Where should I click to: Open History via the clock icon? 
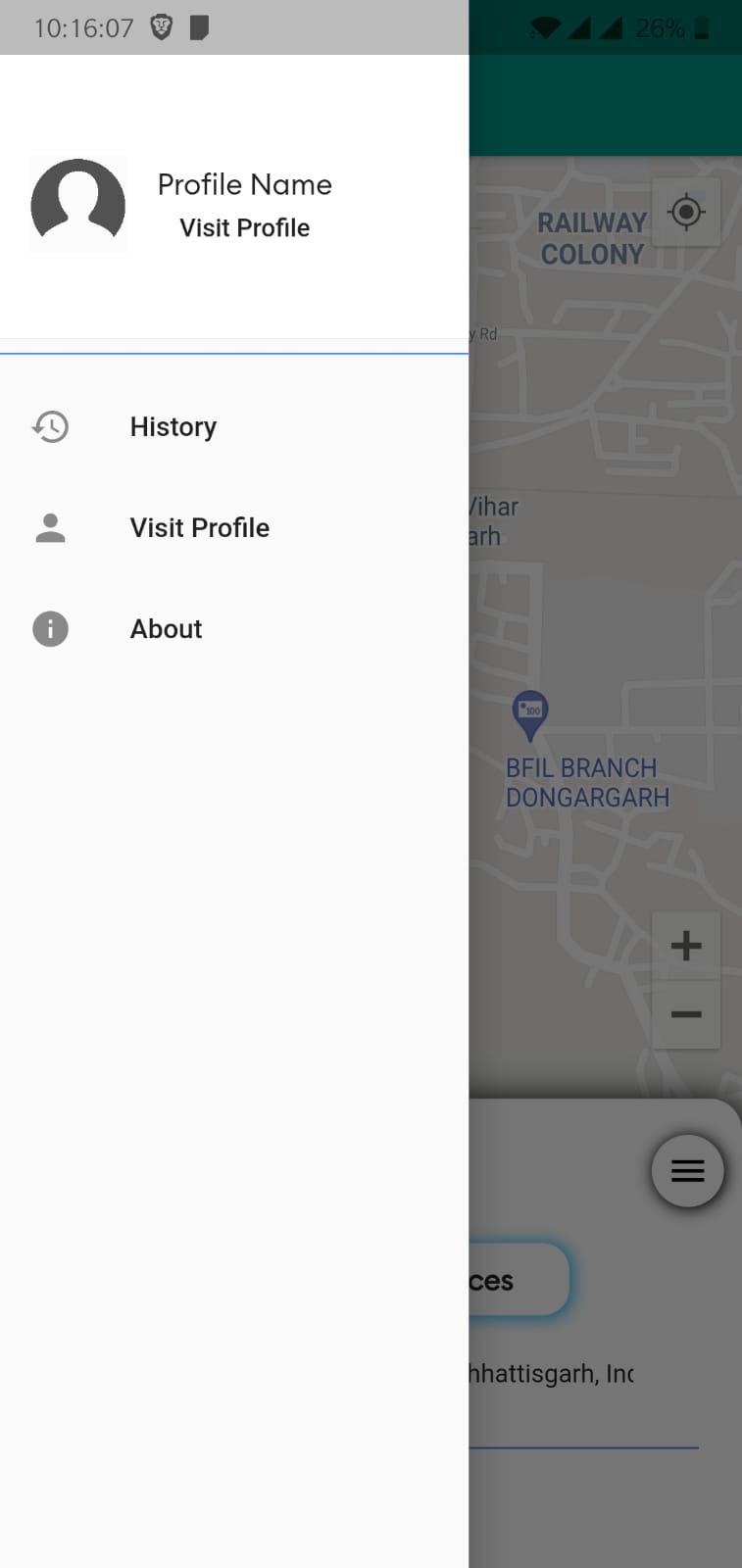[x=49, y=426]
